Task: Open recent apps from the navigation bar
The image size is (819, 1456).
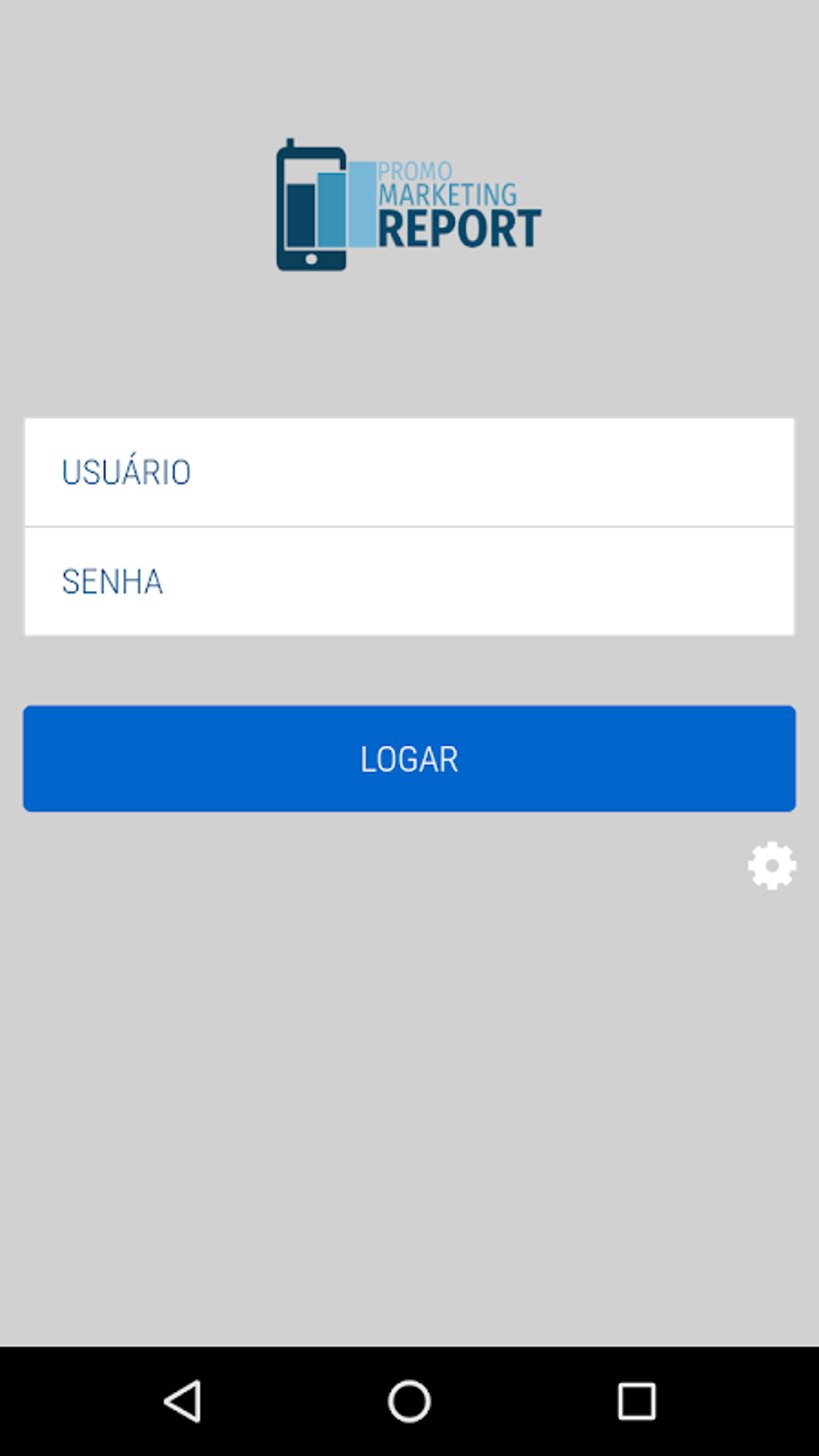Action: [637, 1401]
